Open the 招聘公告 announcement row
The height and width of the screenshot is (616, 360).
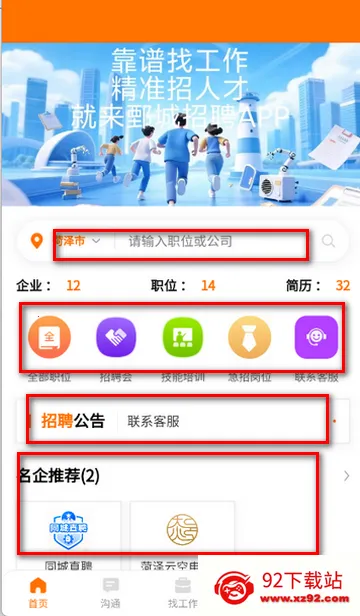tap(183, 421)
